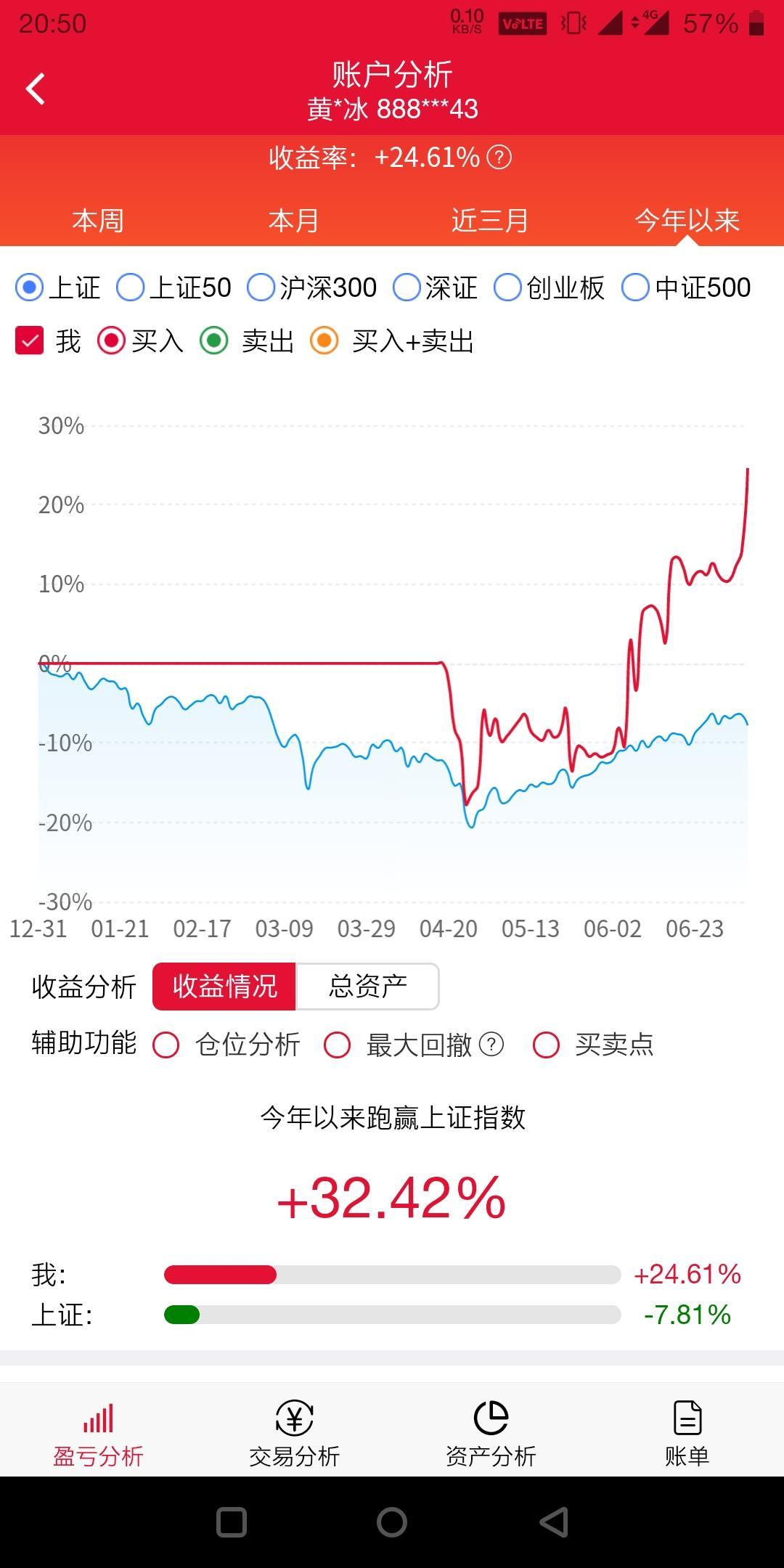Screen dimensions: 784x1568
Task: Pick the 中证500 index option
Action: click(686, 287)
